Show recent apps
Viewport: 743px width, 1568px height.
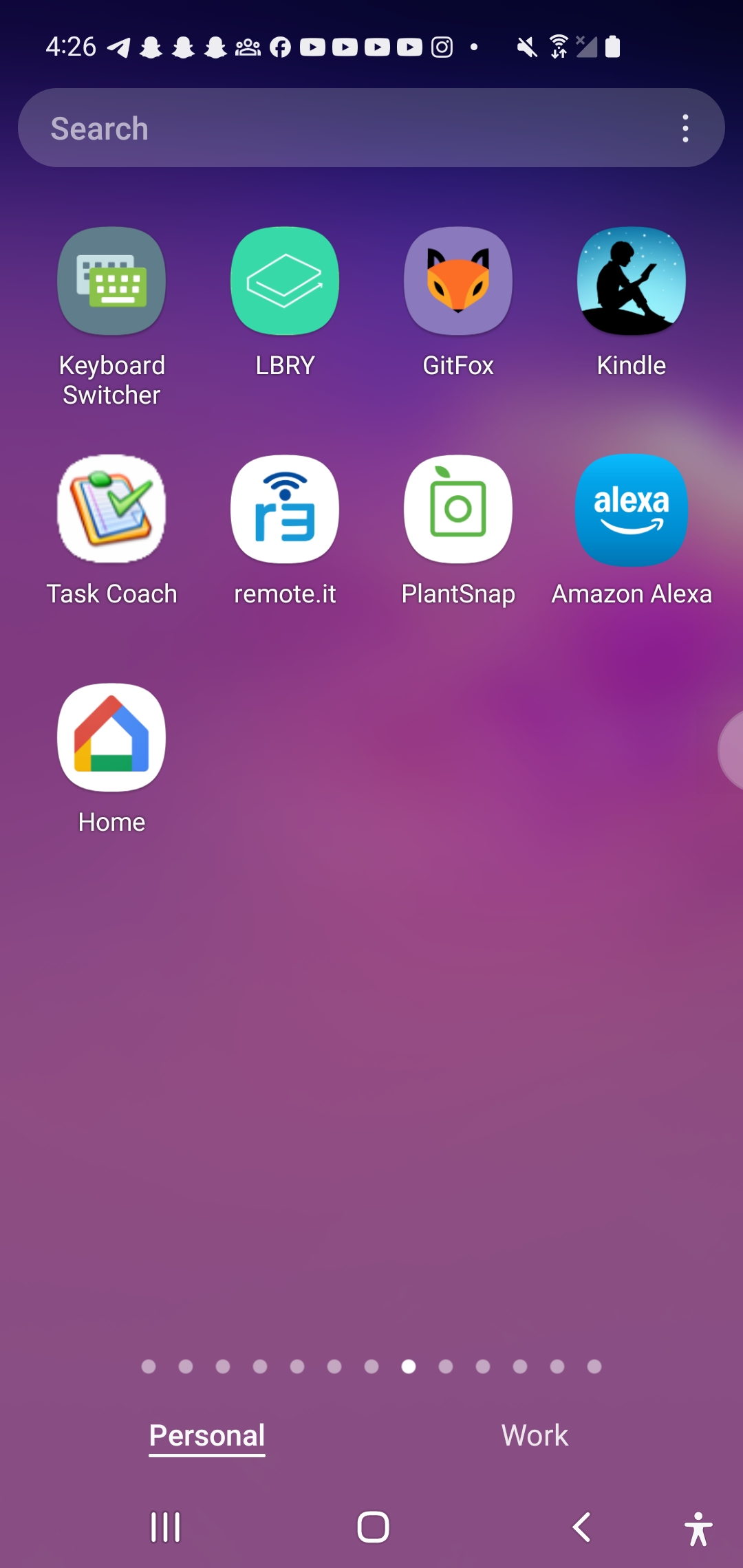click(x=166, y=1527)
